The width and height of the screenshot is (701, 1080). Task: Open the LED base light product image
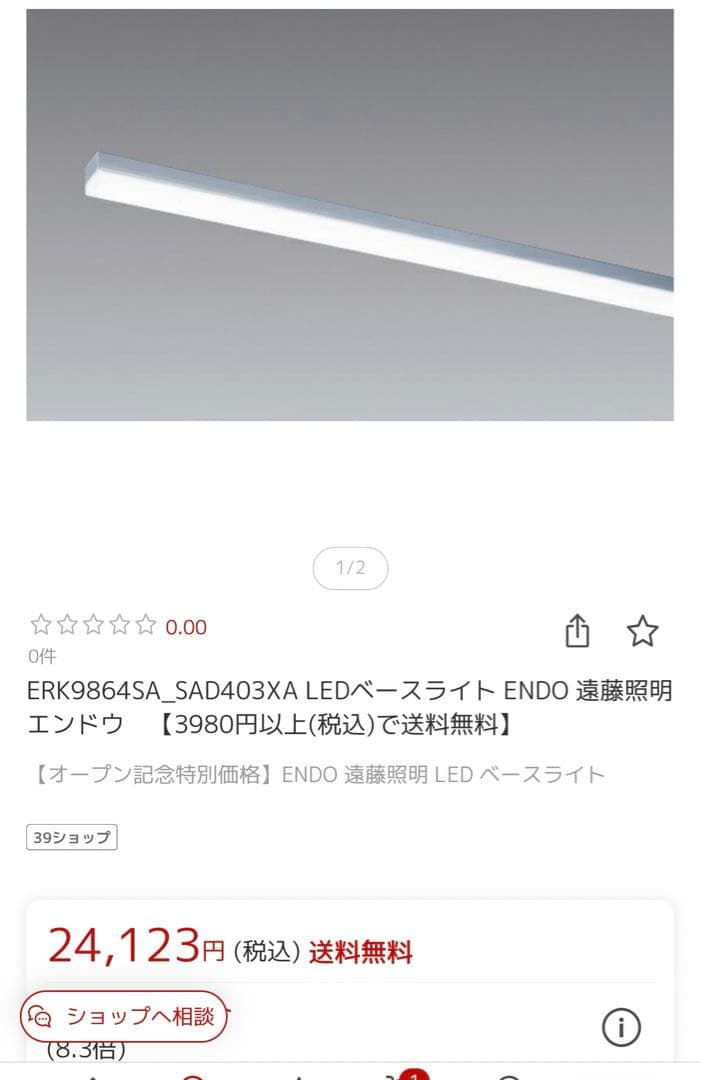pos(350,215)
